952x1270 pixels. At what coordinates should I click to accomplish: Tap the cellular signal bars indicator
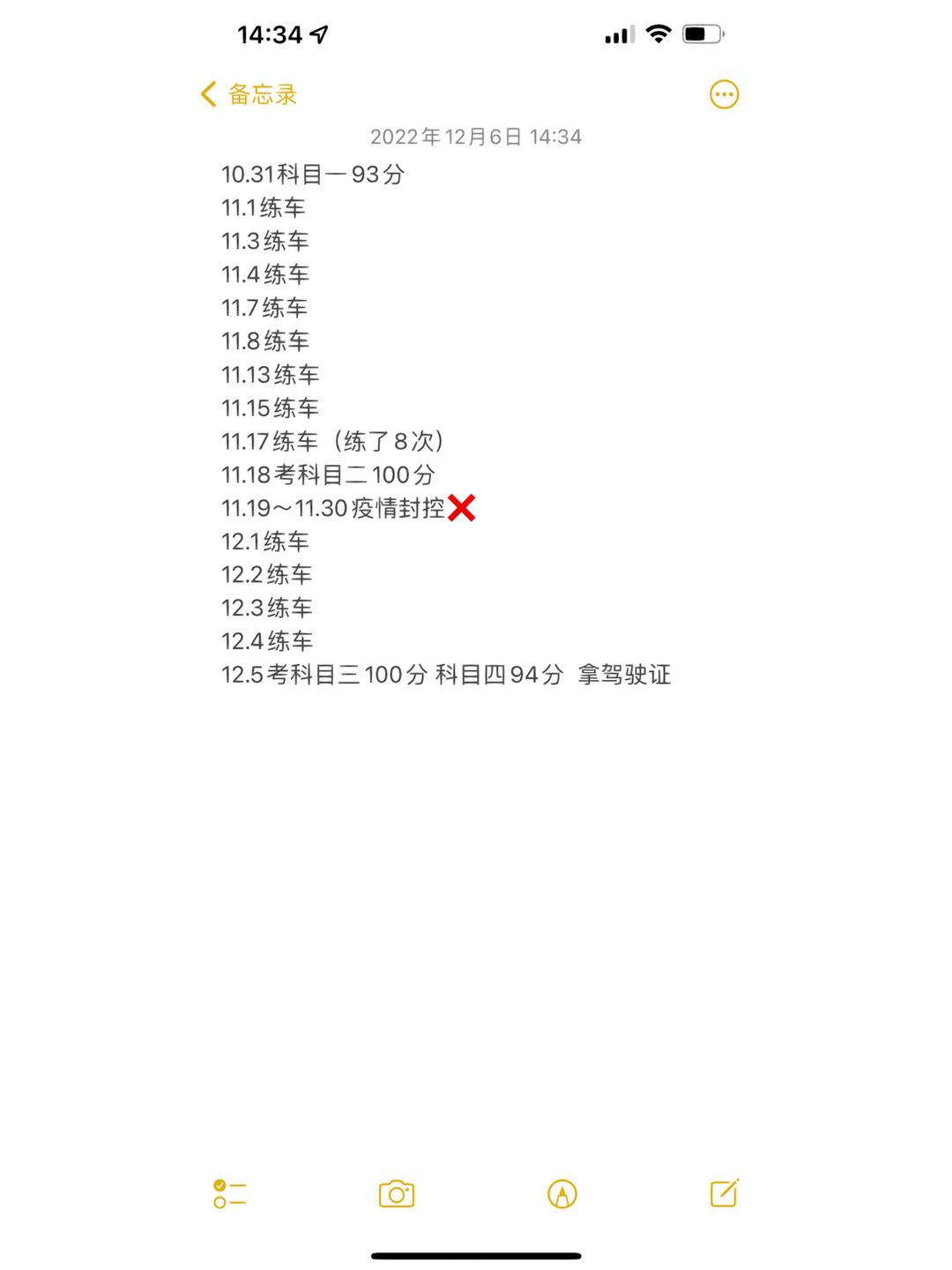pyautogui.click(x=617, y=34)
